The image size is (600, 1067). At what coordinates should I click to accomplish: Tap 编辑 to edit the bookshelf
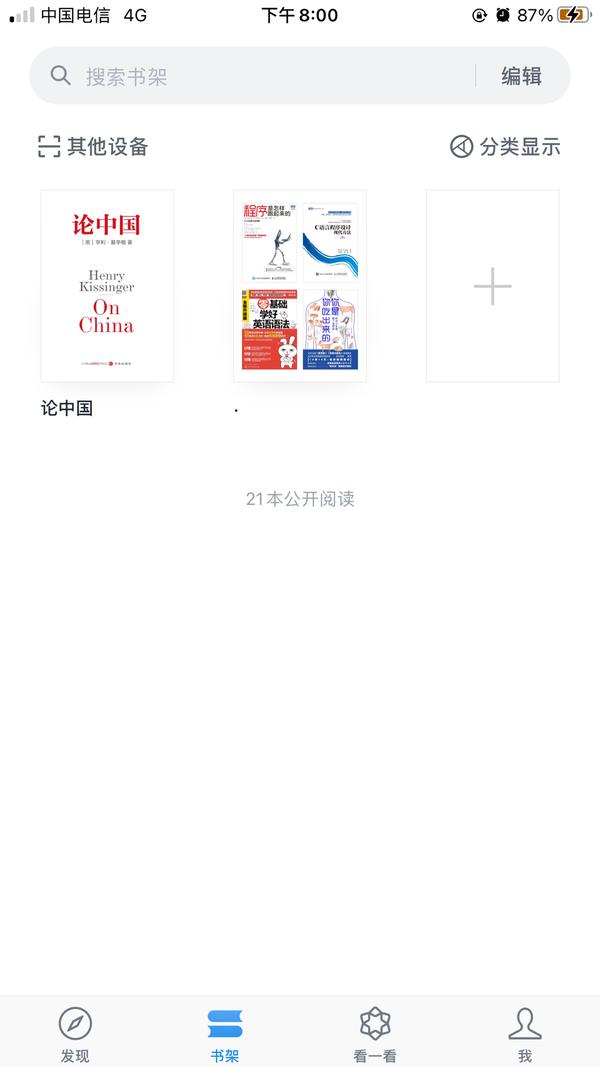point(521,76)
